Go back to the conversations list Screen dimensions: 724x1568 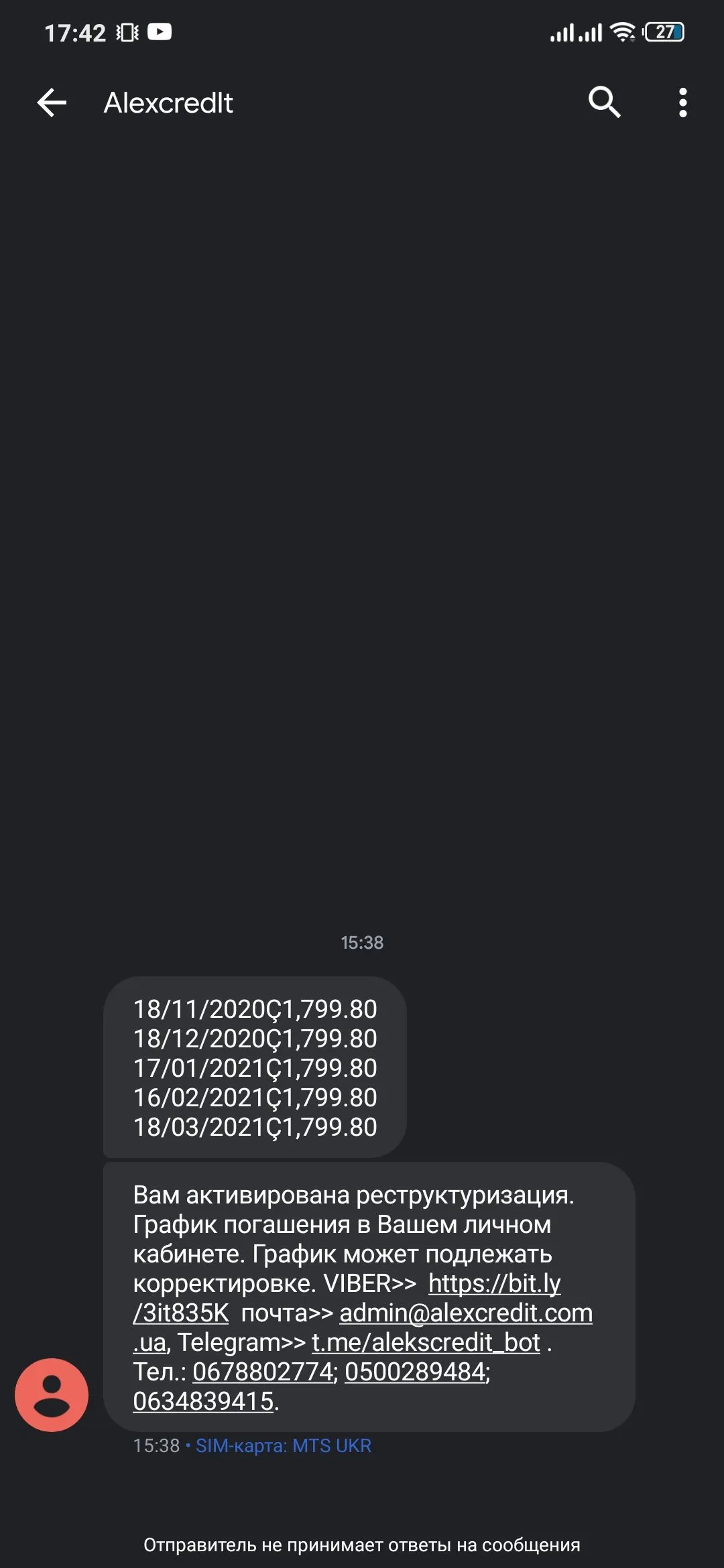(x=52, y=103)
